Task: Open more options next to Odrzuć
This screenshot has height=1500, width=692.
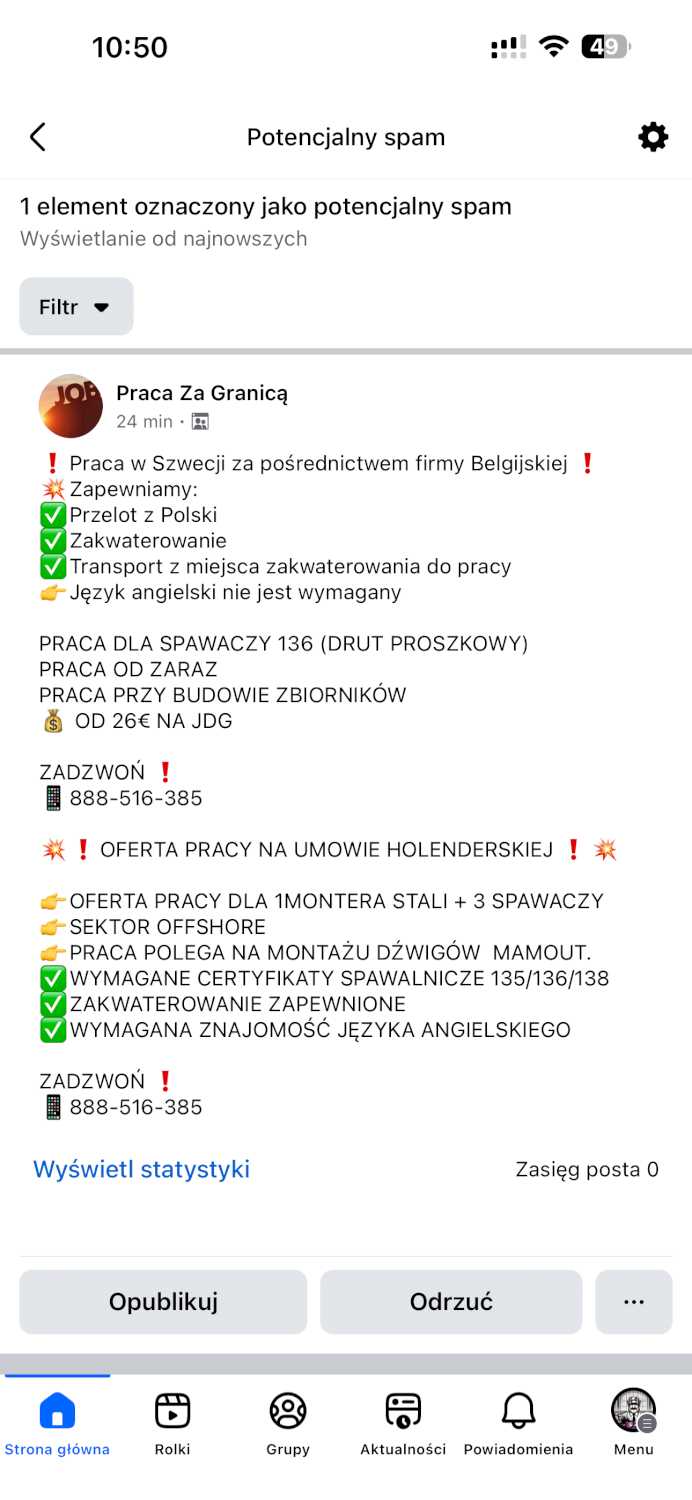Action: click(x=633, y=1301)
